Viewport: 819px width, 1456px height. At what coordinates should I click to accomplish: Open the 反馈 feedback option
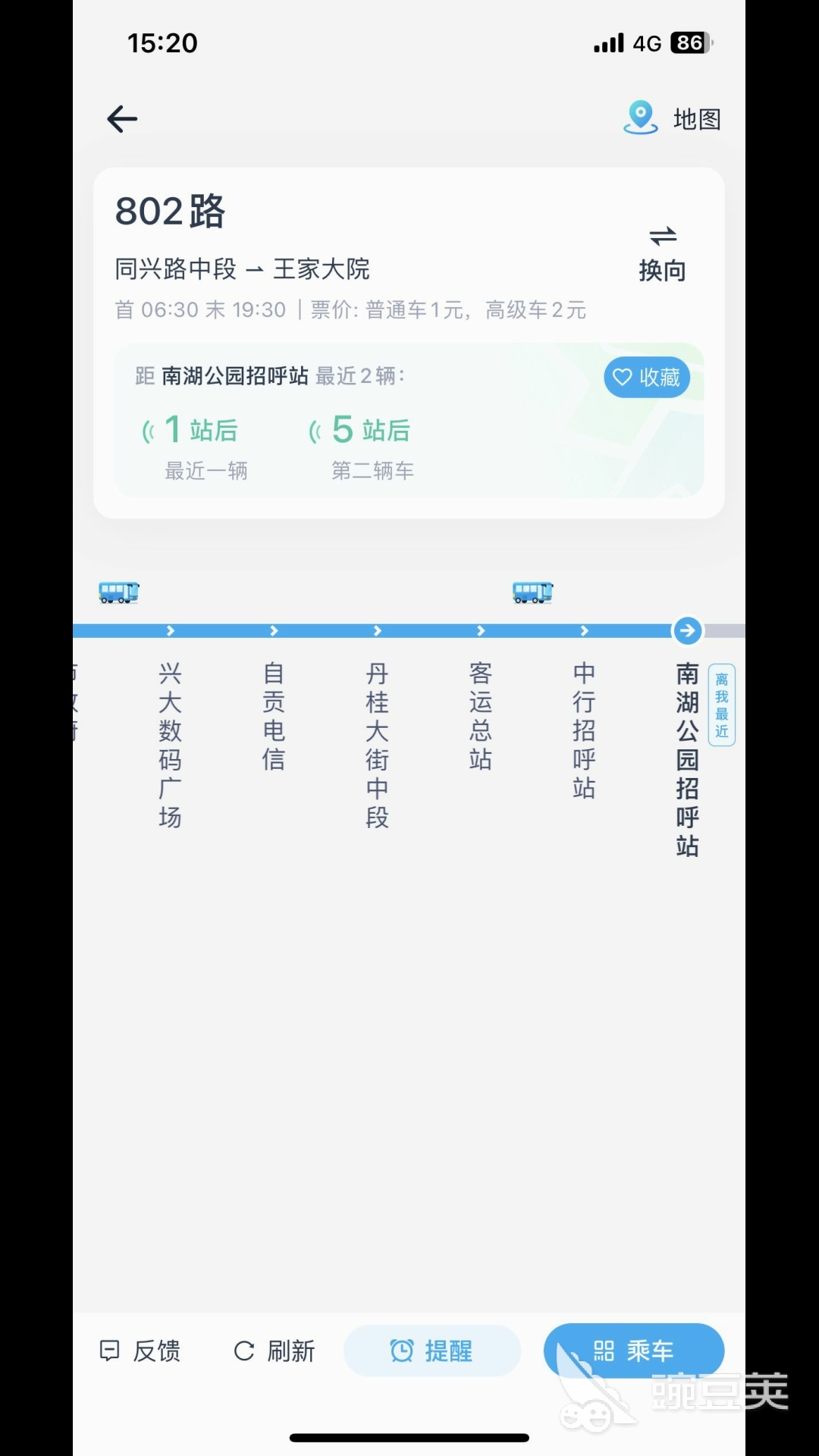pos(140,1351)
